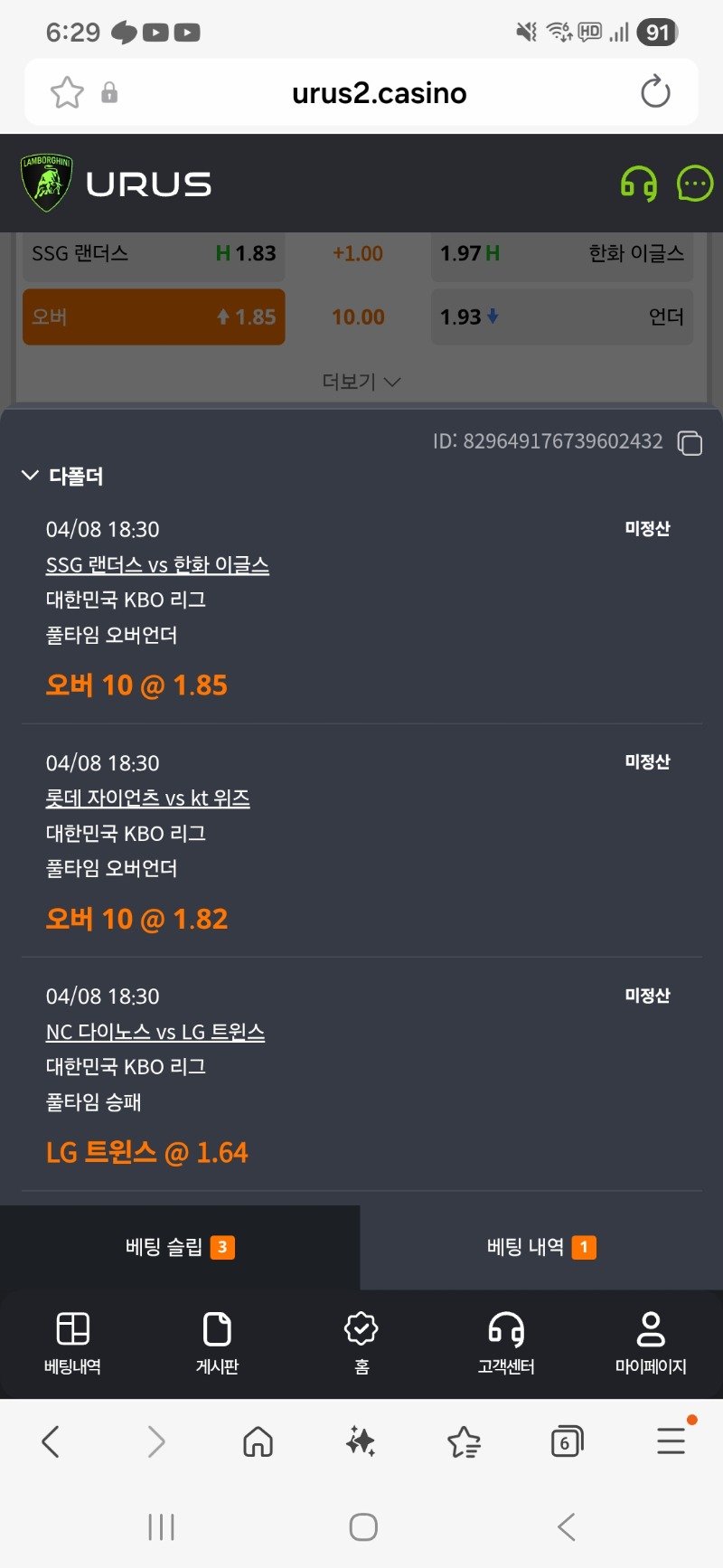The image size is (723, 1568).
Task: Expand more markets with 더보기
Action: point(361,382)
